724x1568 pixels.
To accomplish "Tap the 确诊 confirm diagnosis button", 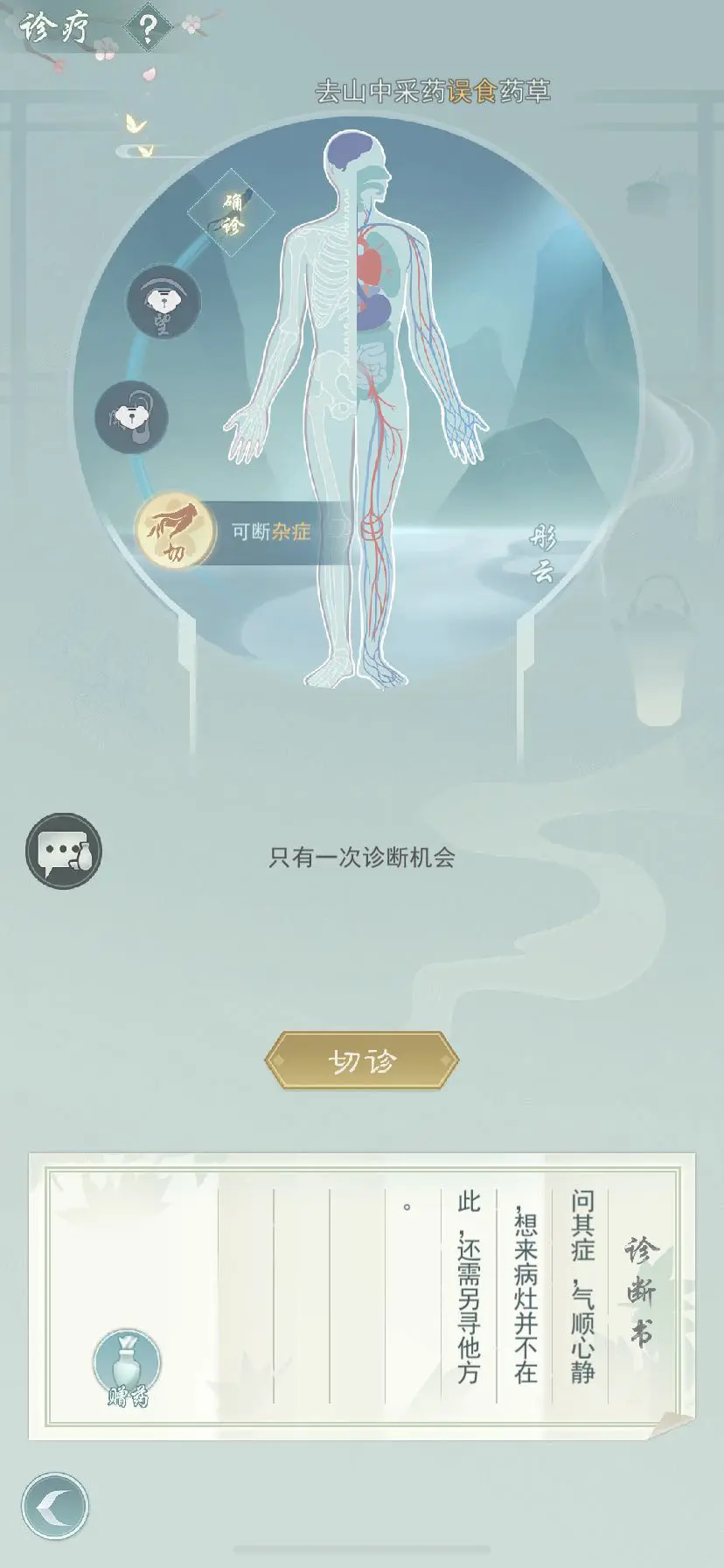I will coord(231,213).
